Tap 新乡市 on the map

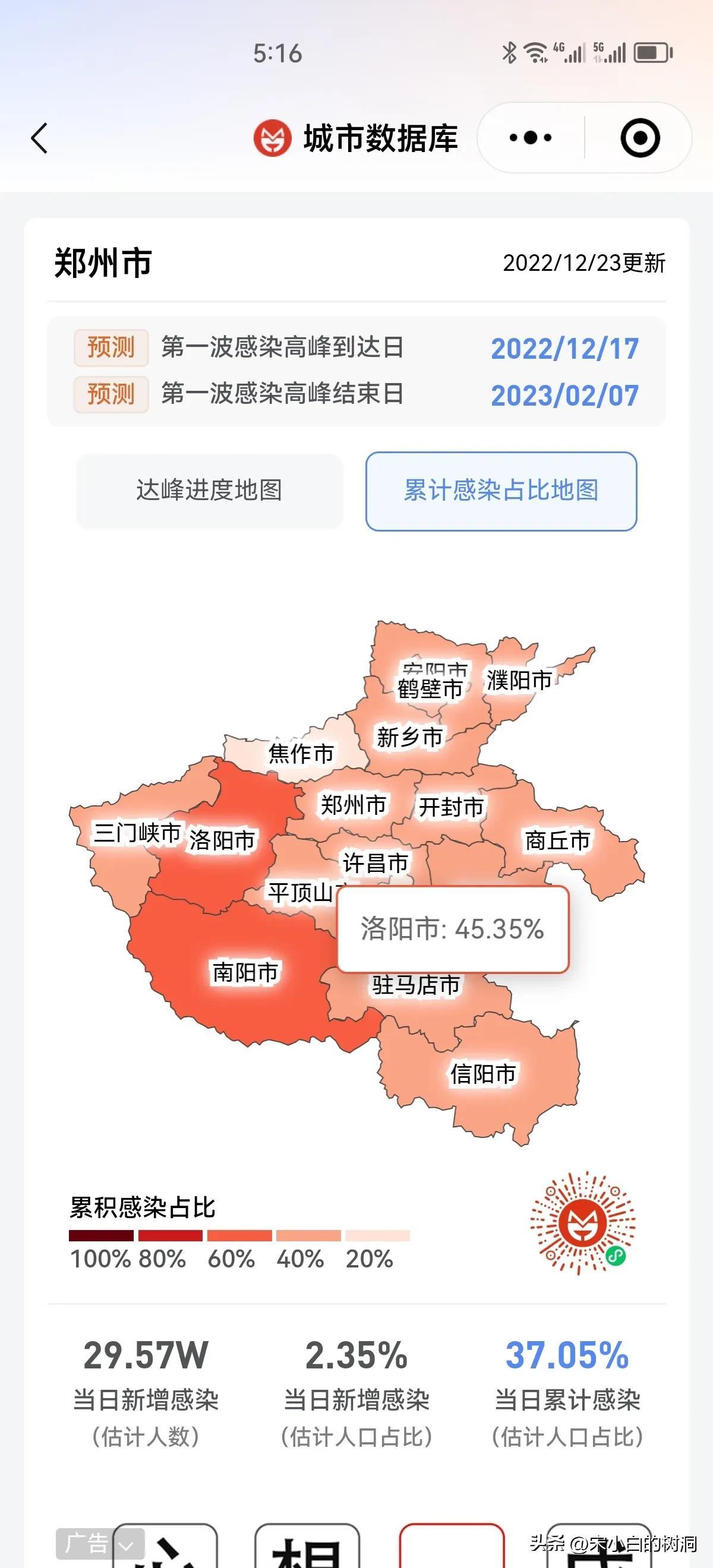410,737
